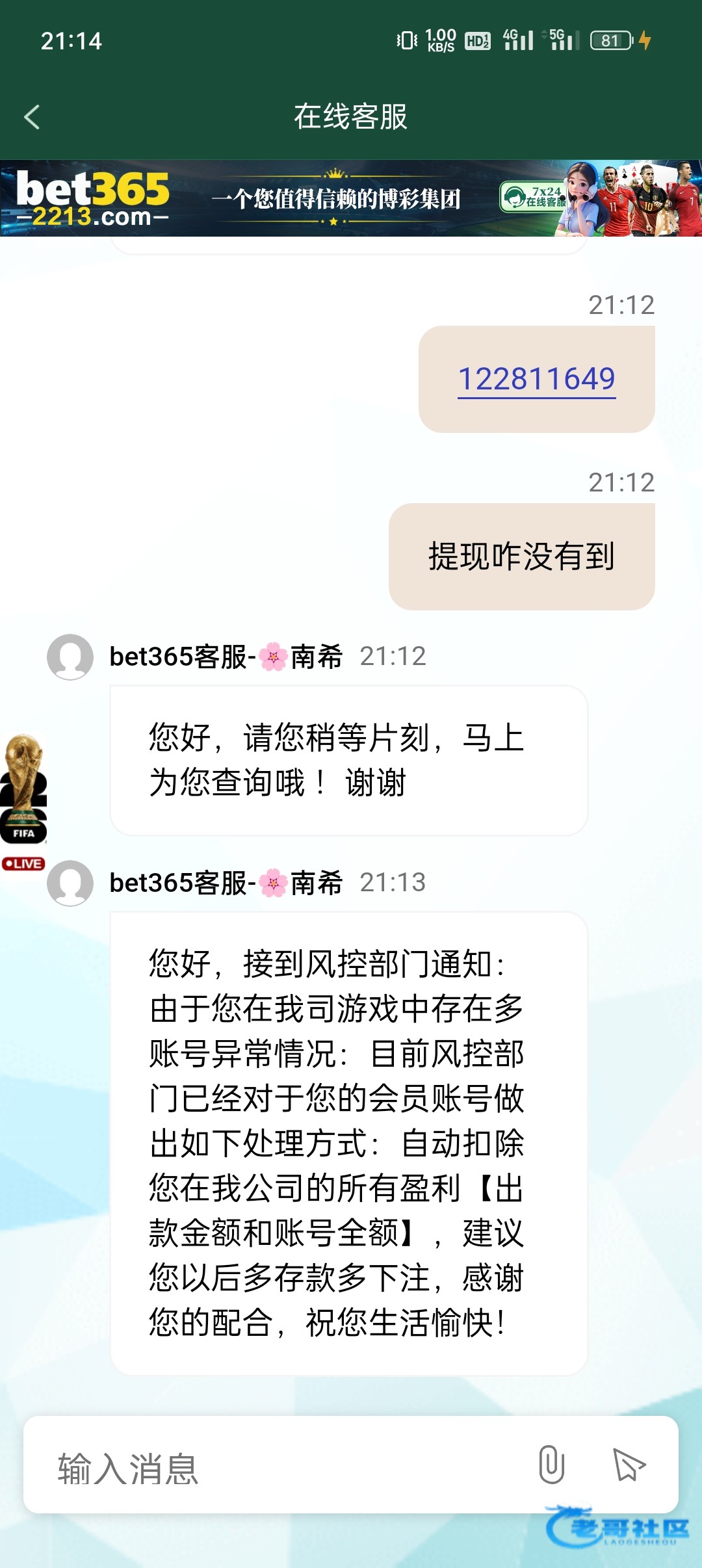Open the FIFA LIVE floating widget
The height and width of the screenshot is (1568, 702).
coord(23,801)
